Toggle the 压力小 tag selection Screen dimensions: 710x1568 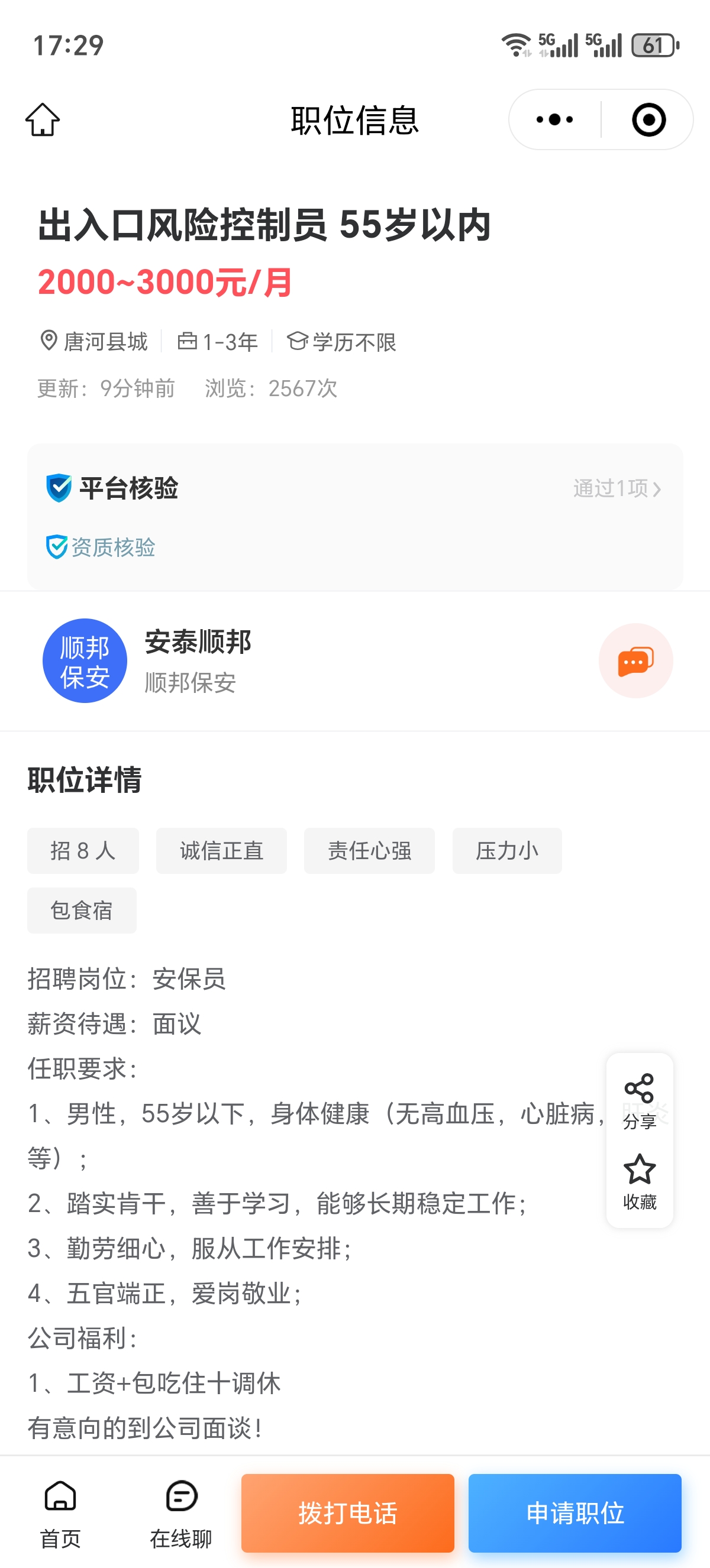tap(506, 850)
